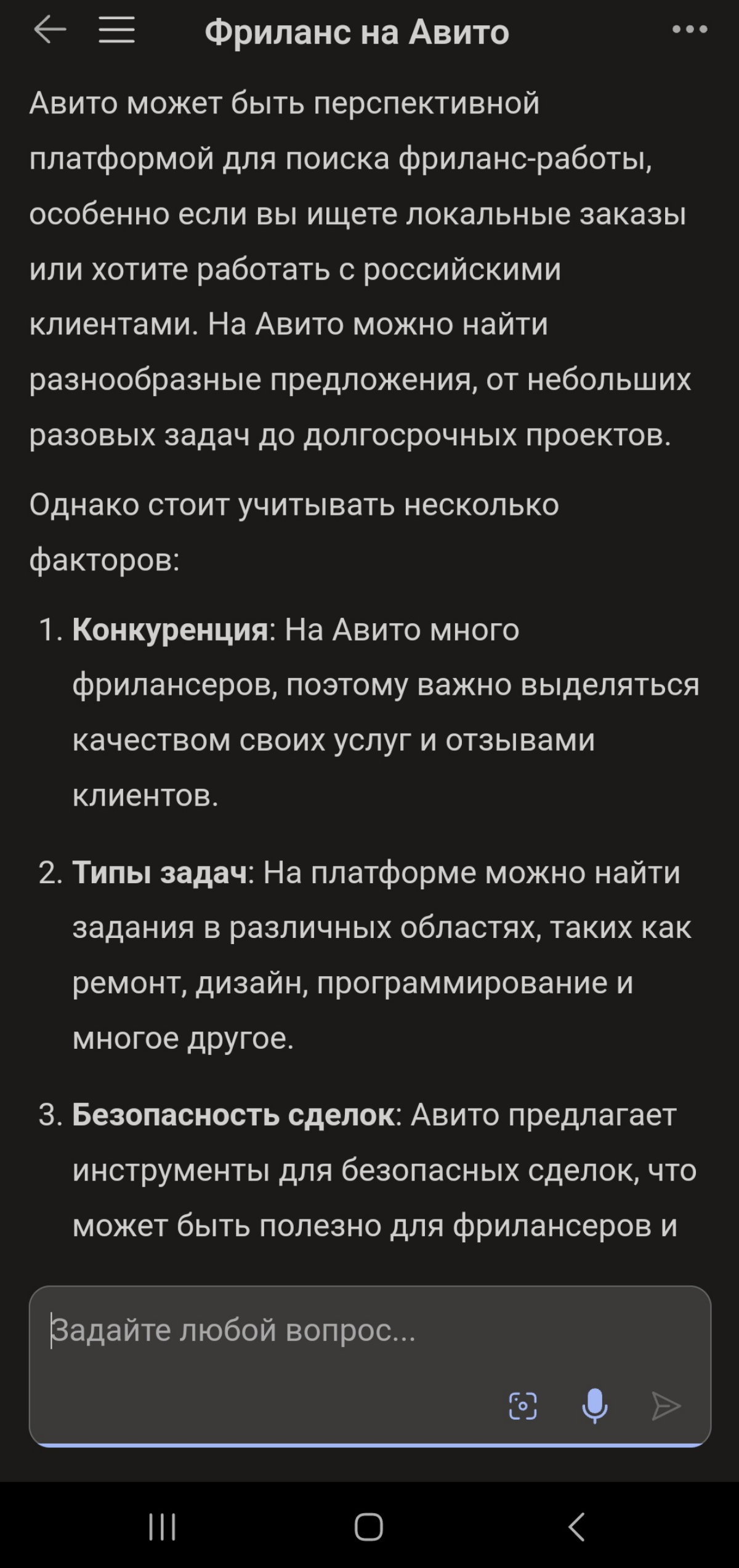Go back using the top-left arrow
The height and width of the screenshot is (1568, 739).
click(x=50, y=30)
